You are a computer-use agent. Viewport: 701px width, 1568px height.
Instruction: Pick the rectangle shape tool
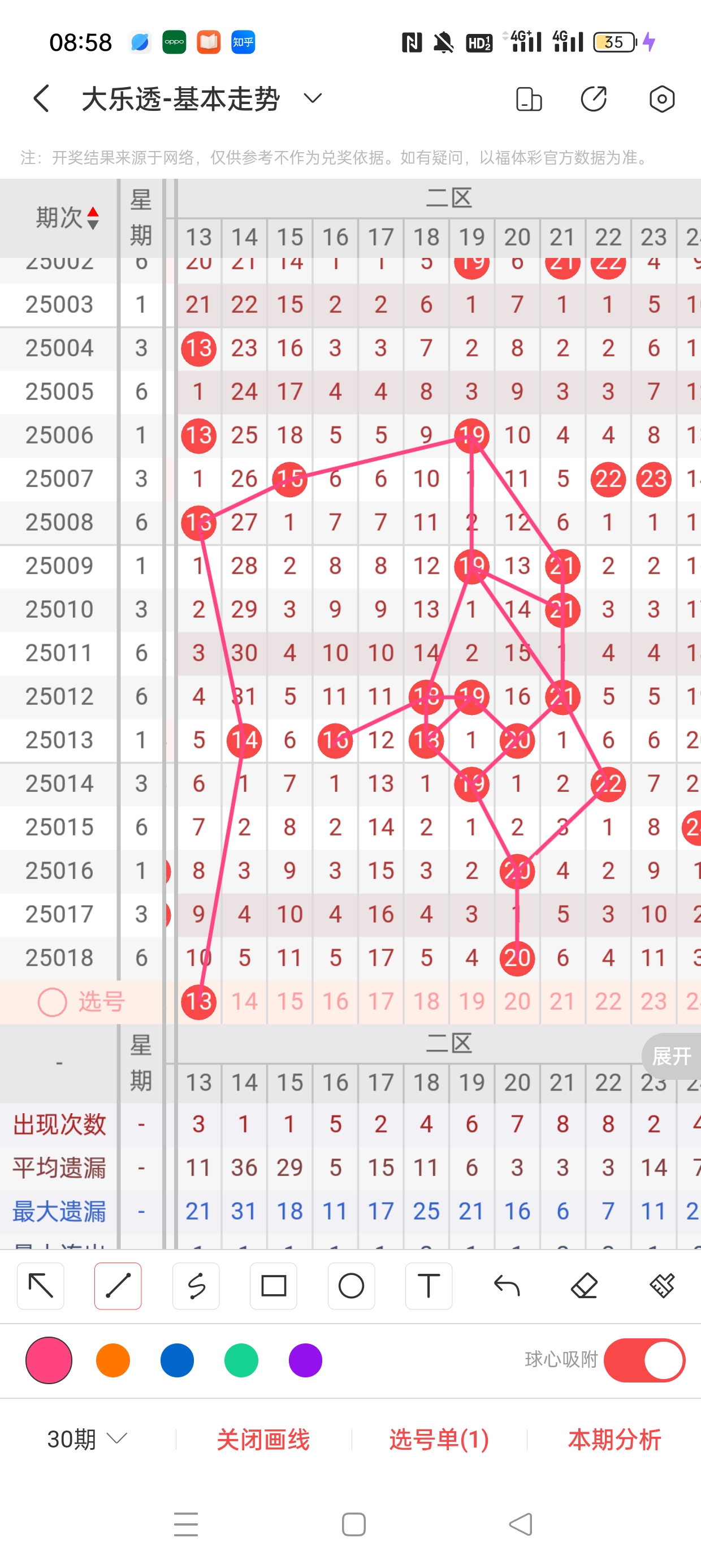pos(273,1286)
